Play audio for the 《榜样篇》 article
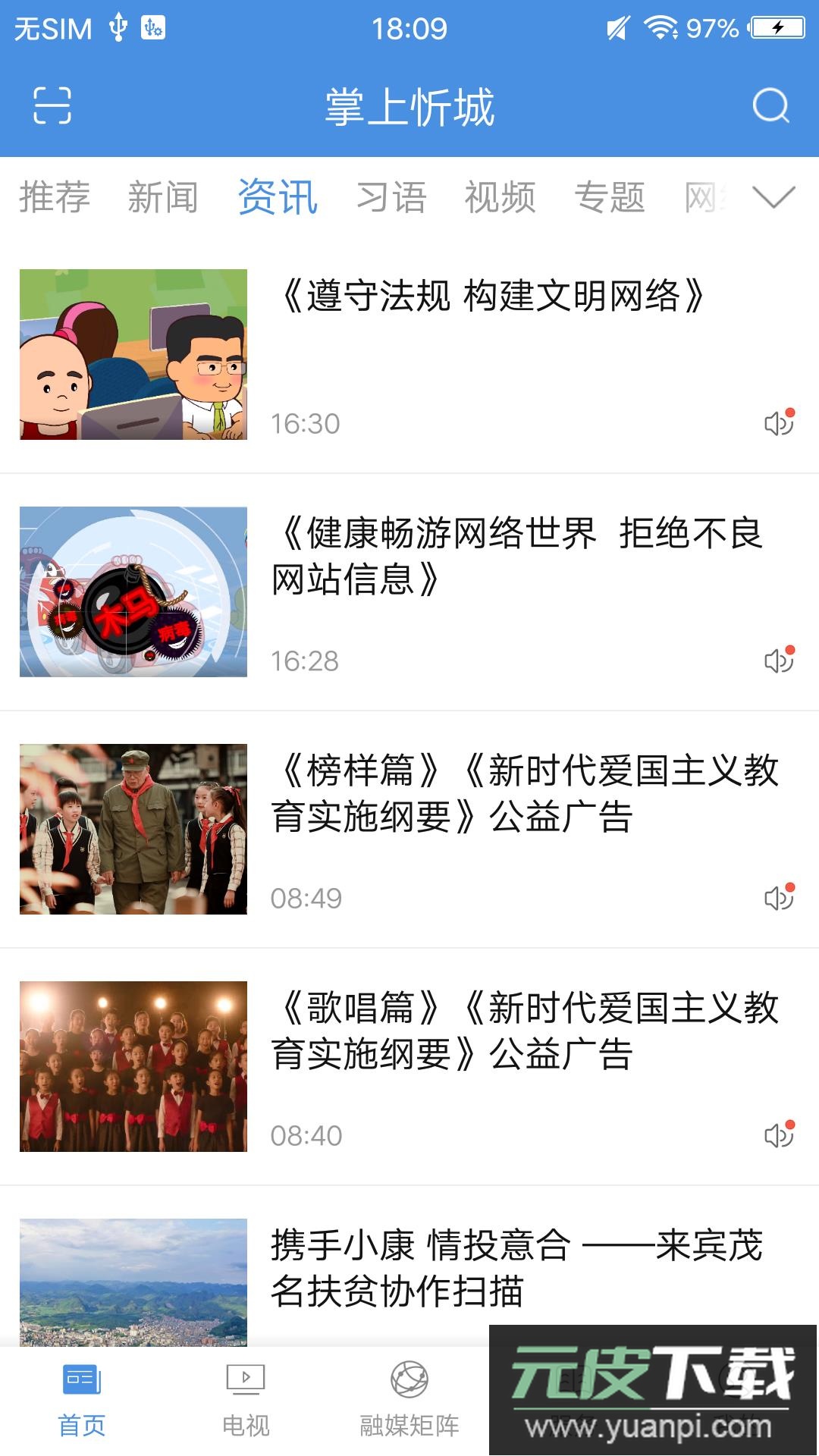 (779, 897)
